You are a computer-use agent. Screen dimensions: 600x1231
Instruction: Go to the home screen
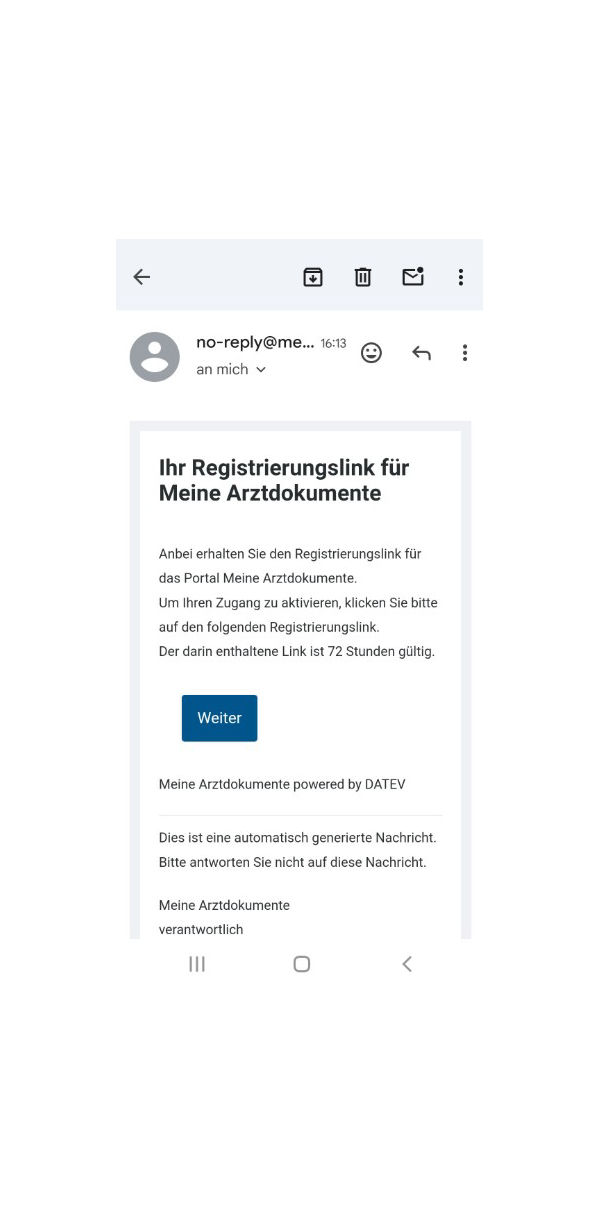(x=301, y=964)
